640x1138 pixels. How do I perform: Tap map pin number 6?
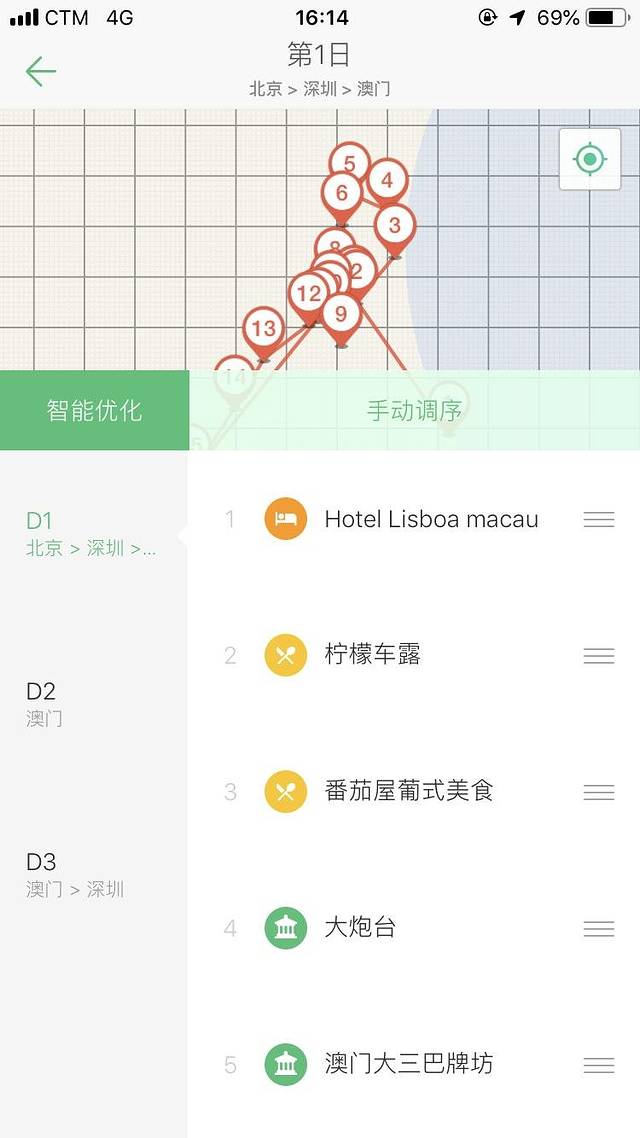tap(342, 194)
